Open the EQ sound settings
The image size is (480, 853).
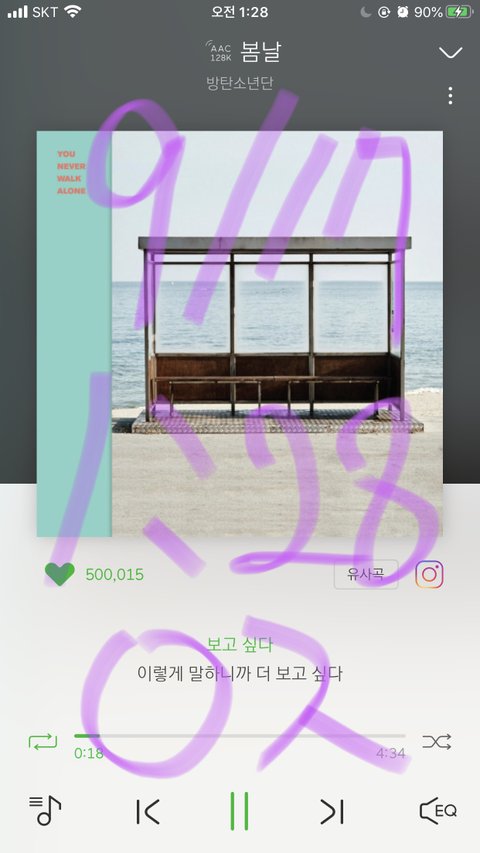438,811
